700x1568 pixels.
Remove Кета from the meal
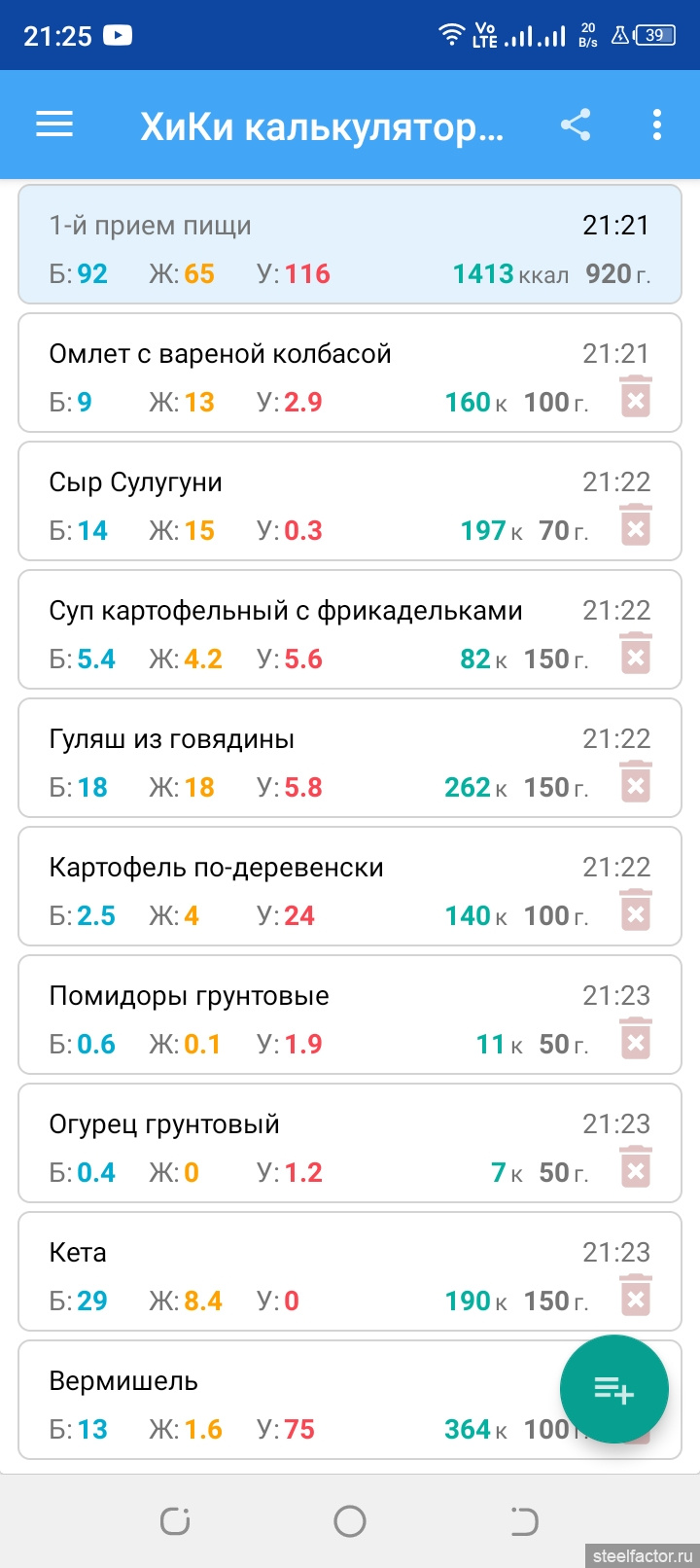click(636, 1297)
